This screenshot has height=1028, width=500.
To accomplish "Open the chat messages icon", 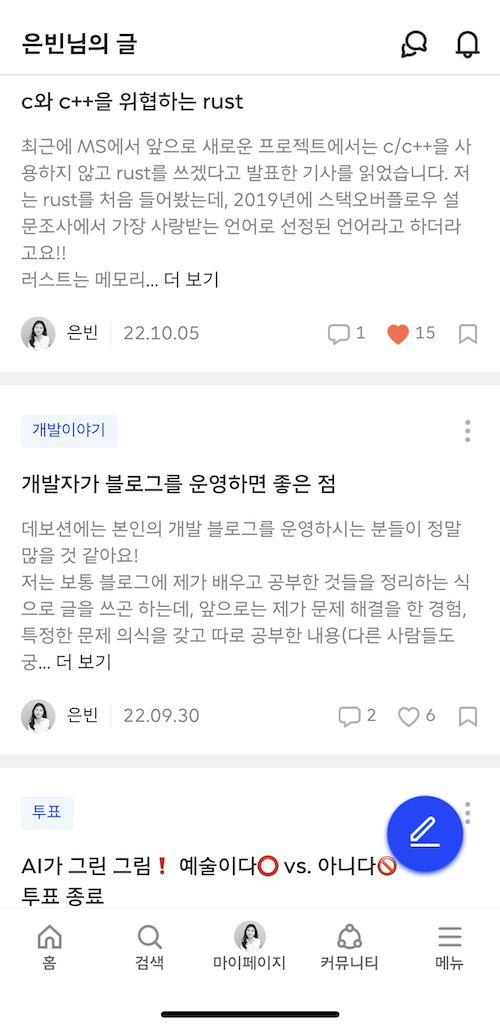I will coord(413,45).
